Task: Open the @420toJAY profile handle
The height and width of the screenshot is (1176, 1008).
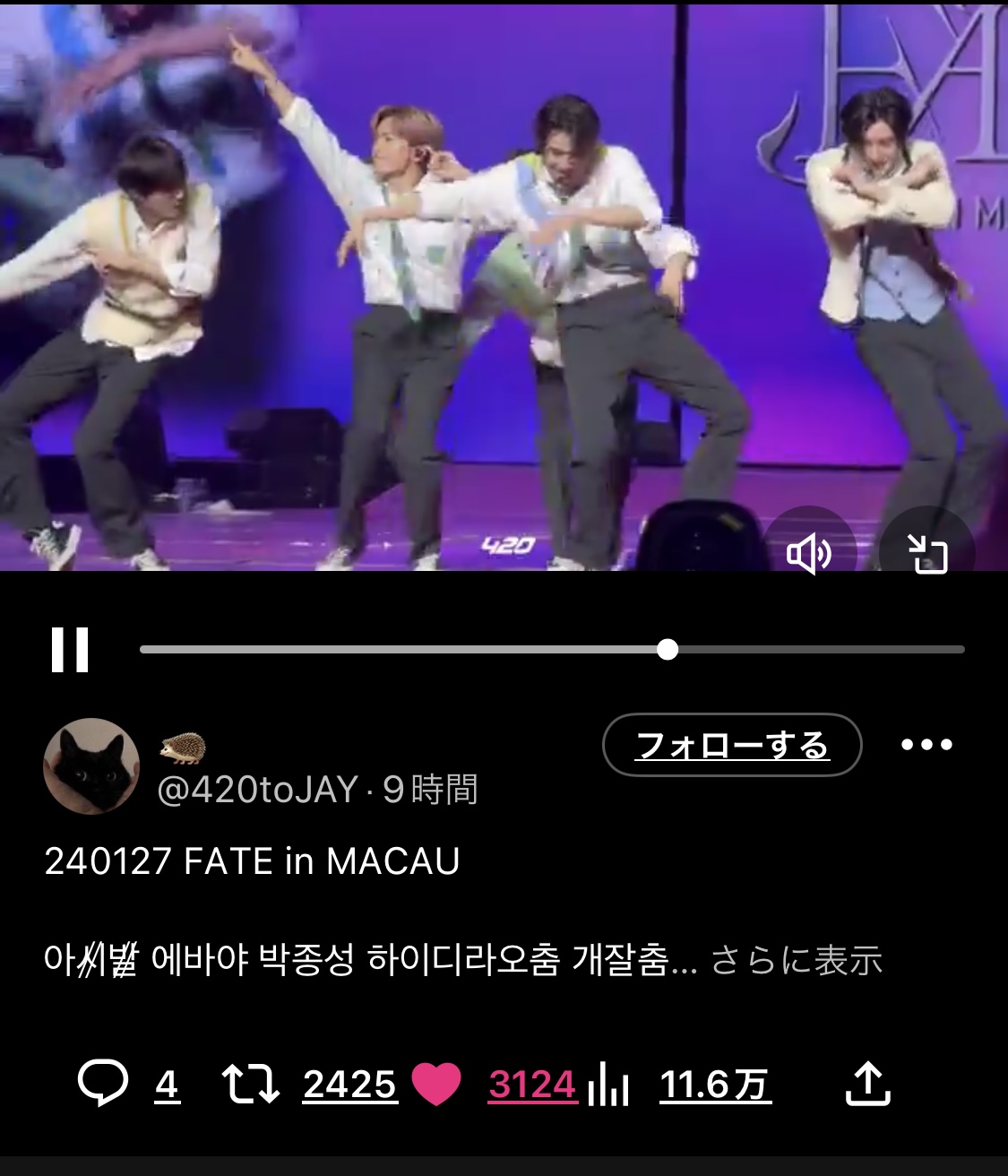Action: [x=258, y=790]
